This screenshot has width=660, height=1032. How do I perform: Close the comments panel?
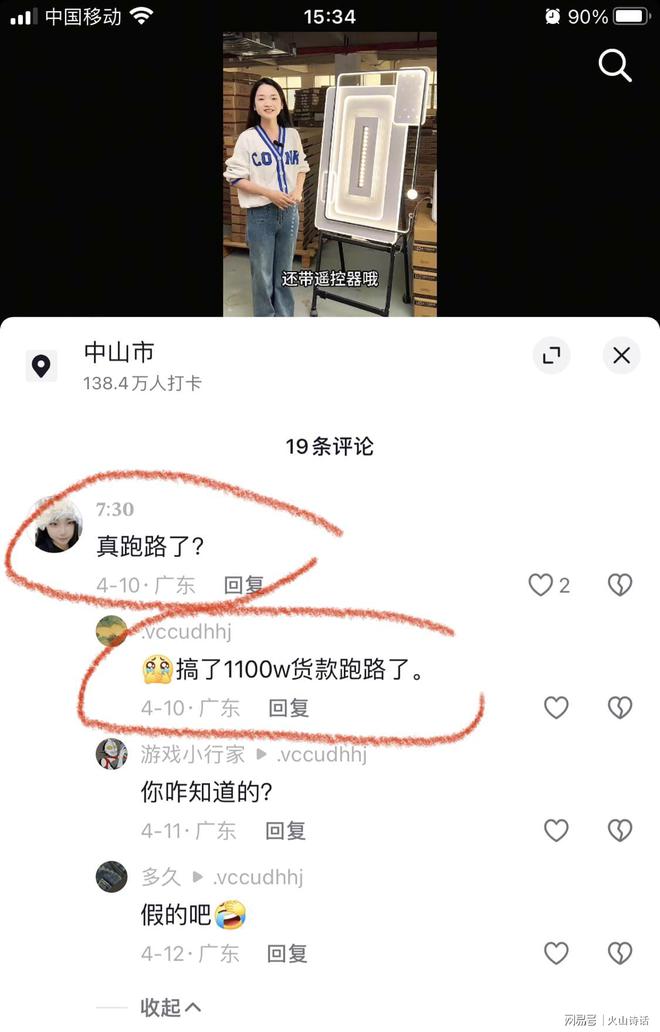(x=621, y=355)
